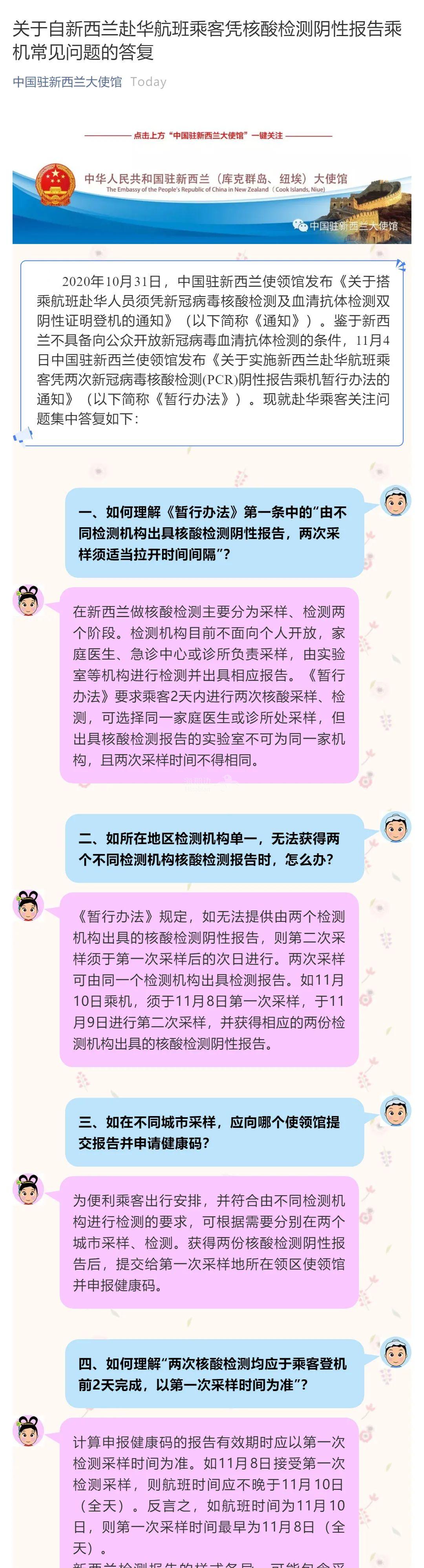Open the 中国驻新西兰大使馆 account link
Viewport: 424px width, 1568px height.
click(67, 82)
